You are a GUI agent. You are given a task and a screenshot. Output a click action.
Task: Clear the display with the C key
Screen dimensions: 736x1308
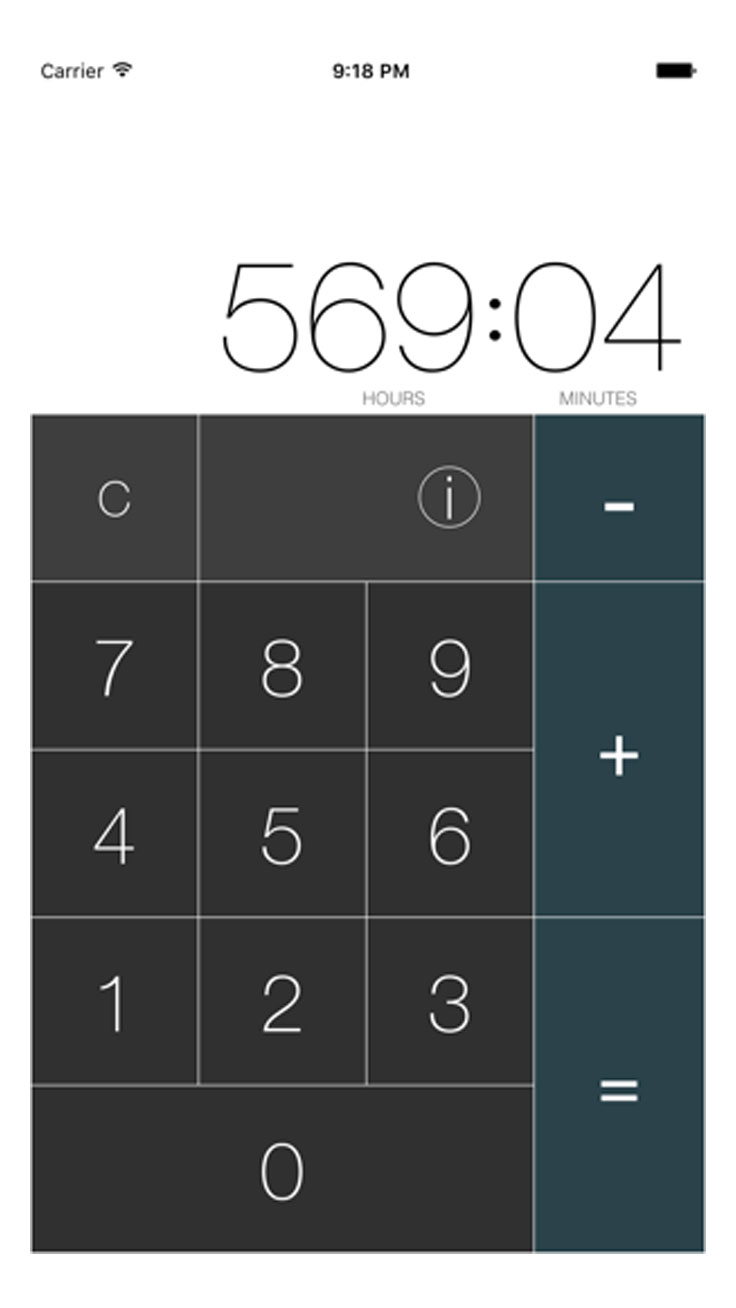114,498
